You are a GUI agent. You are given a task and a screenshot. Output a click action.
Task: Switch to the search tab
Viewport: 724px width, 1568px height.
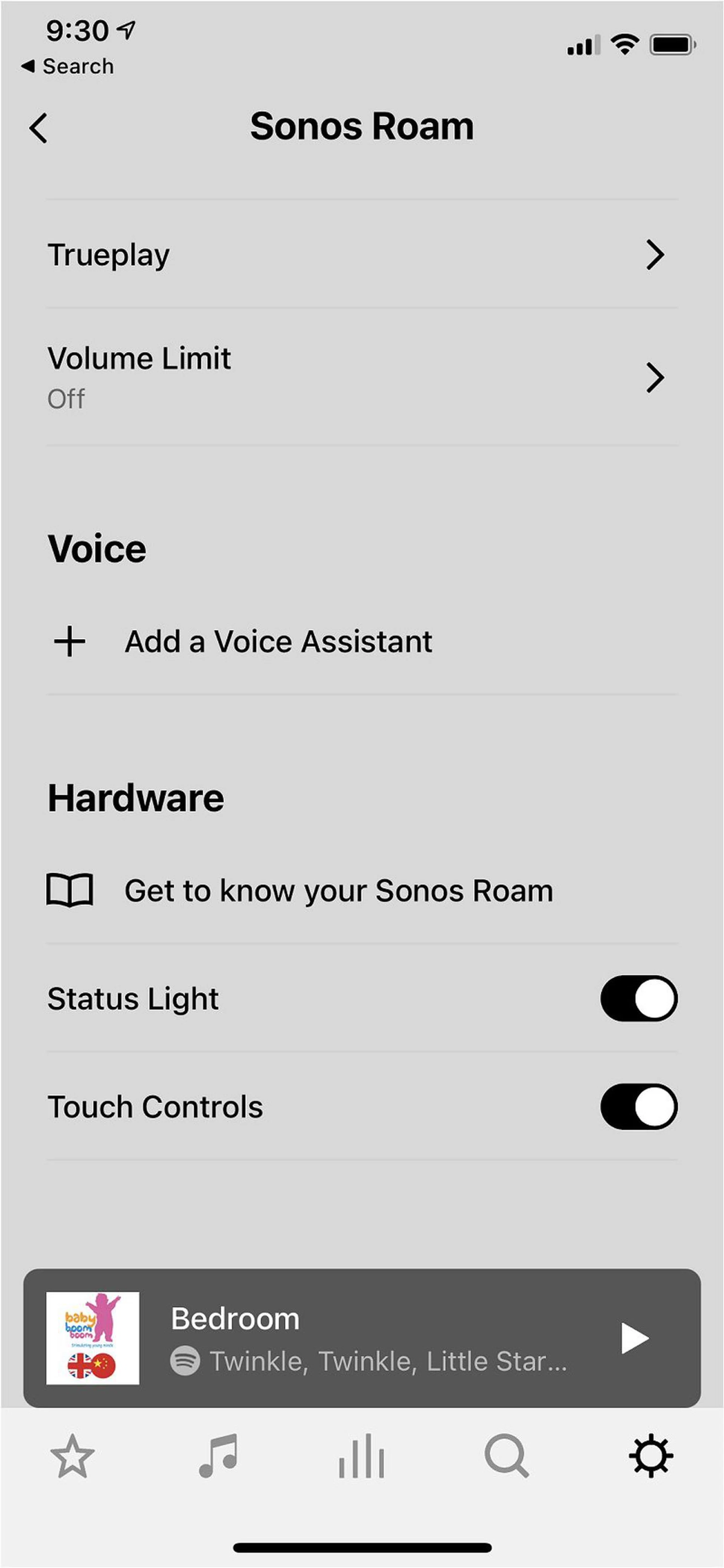[x=506, y=1457]
